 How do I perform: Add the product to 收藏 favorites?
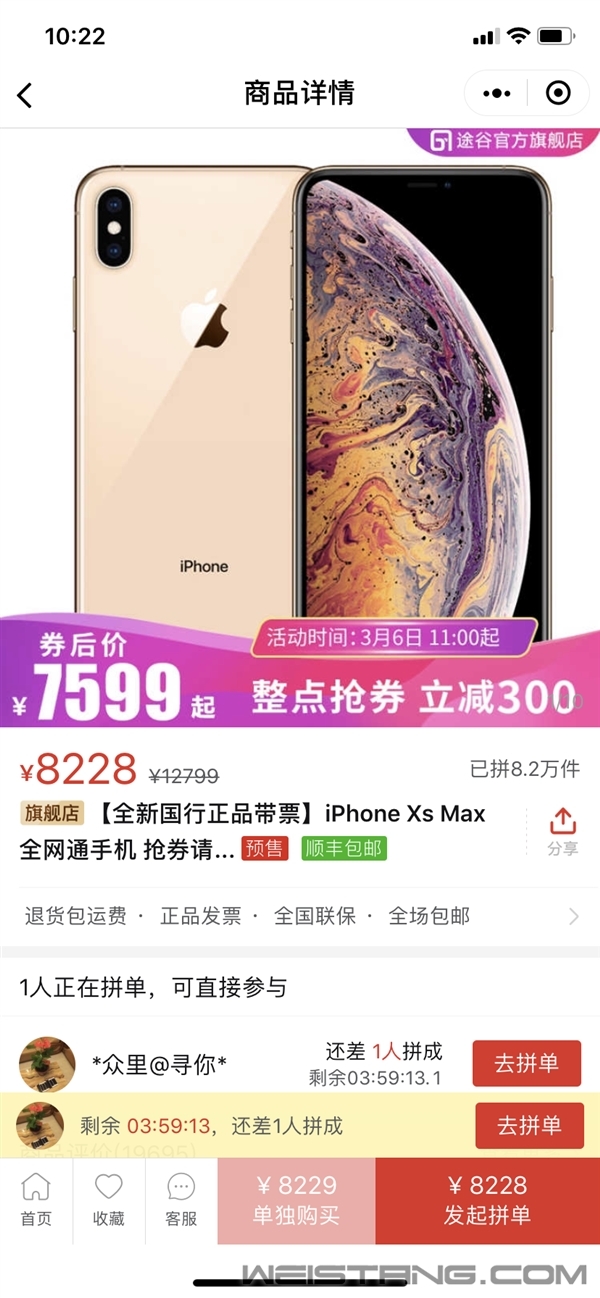point(108,1200)
